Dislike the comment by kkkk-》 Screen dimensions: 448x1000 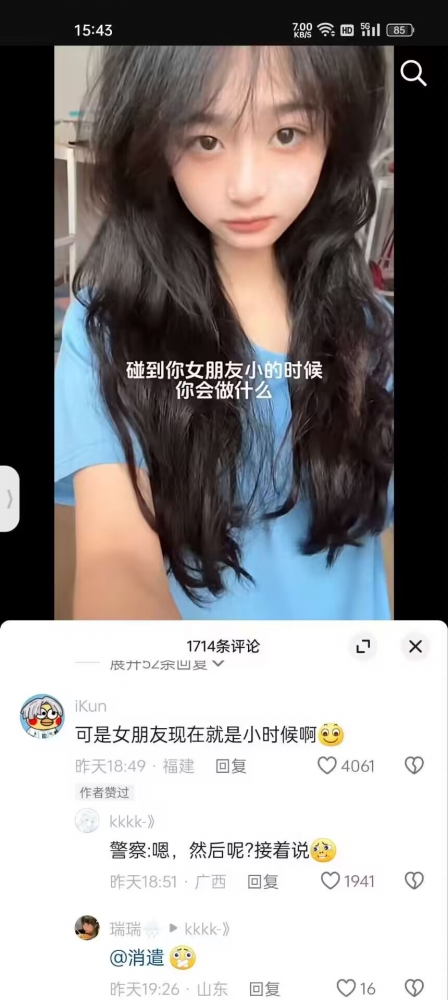coord(414,881)
